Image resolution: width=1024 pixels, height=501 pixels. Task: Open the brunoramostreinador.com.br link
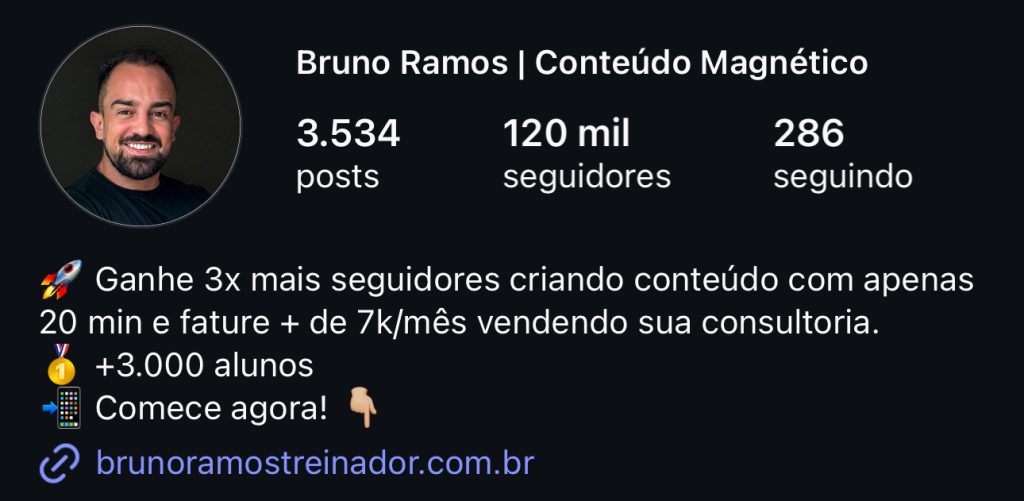click(314, 464)
